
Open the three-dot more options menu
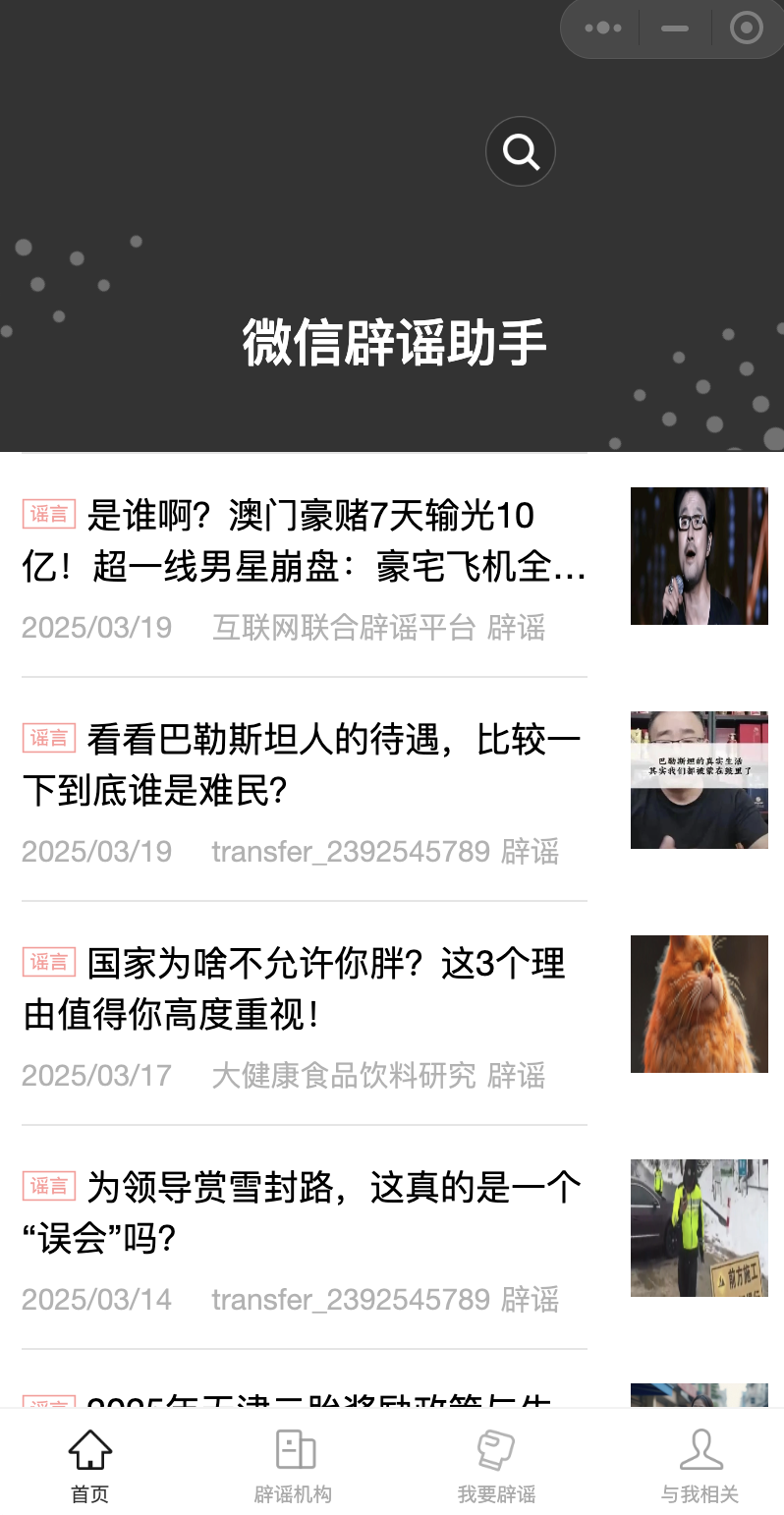click(x=600, y=28)
